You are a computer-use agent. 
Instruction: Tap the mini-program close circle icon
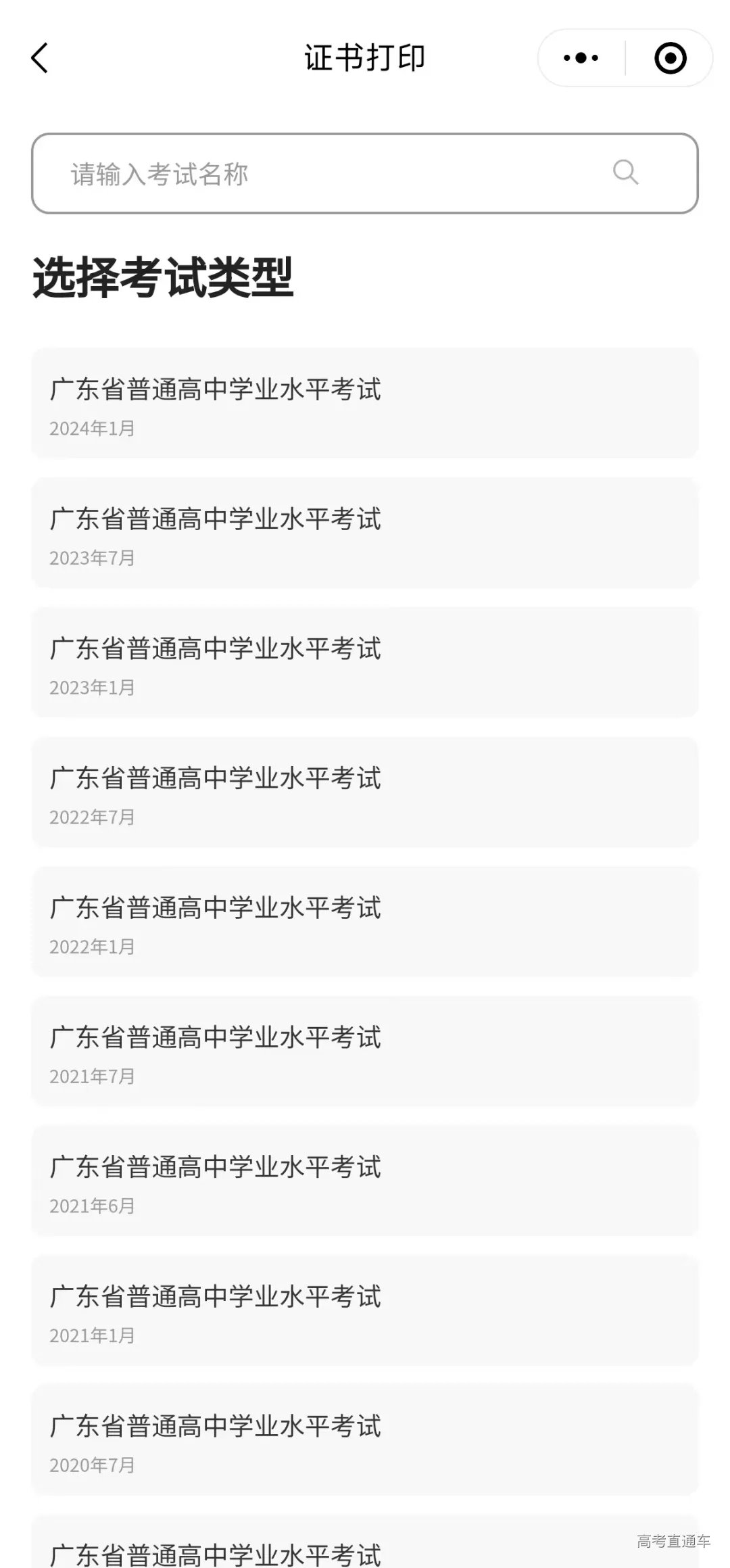pyautogui.click(x=670, y=58)
